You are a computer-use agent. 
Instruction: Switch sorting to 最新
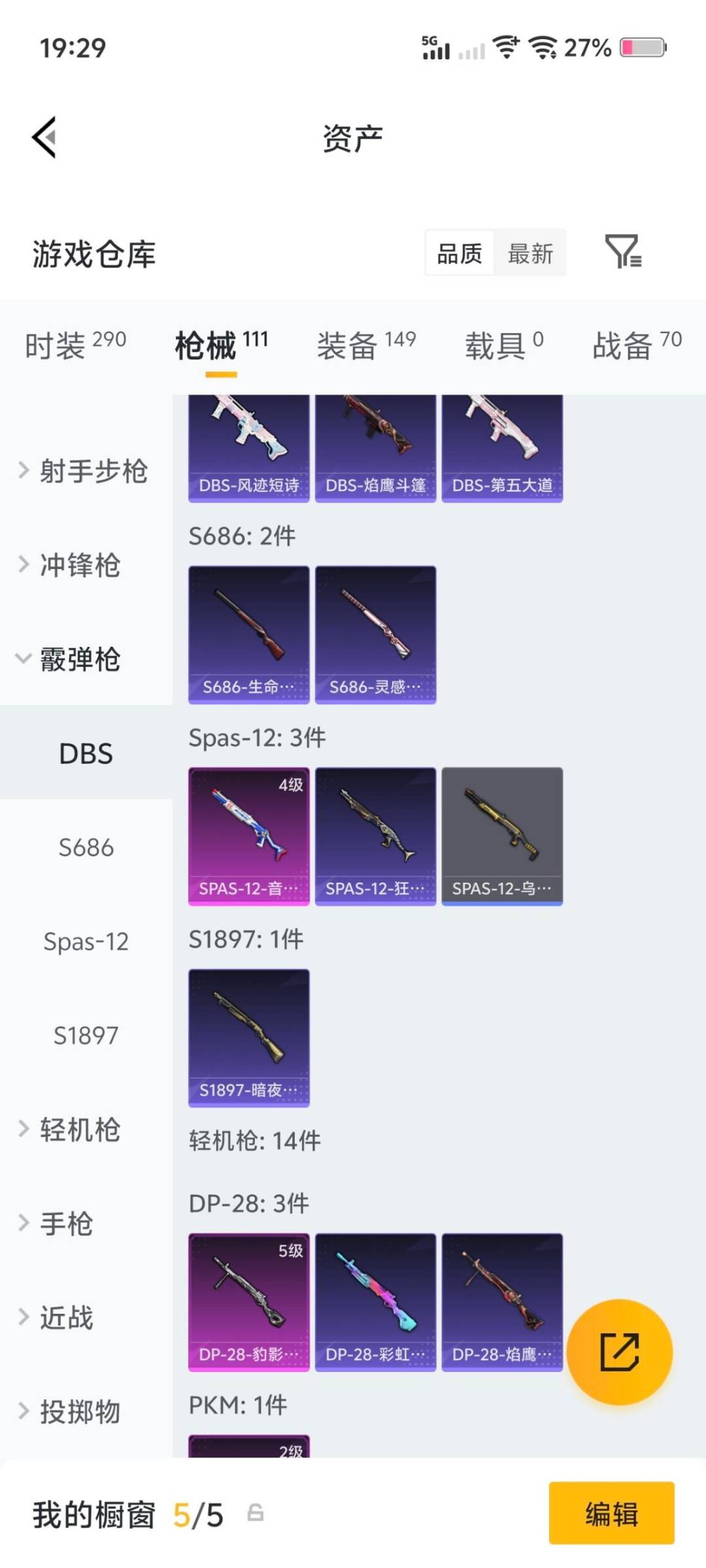[531, 253]
